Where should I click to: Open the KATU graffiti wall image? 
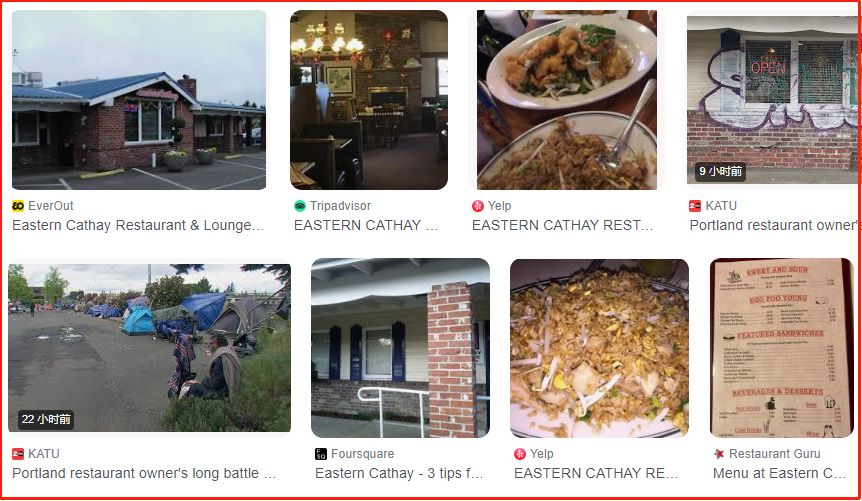click(773, 100)
